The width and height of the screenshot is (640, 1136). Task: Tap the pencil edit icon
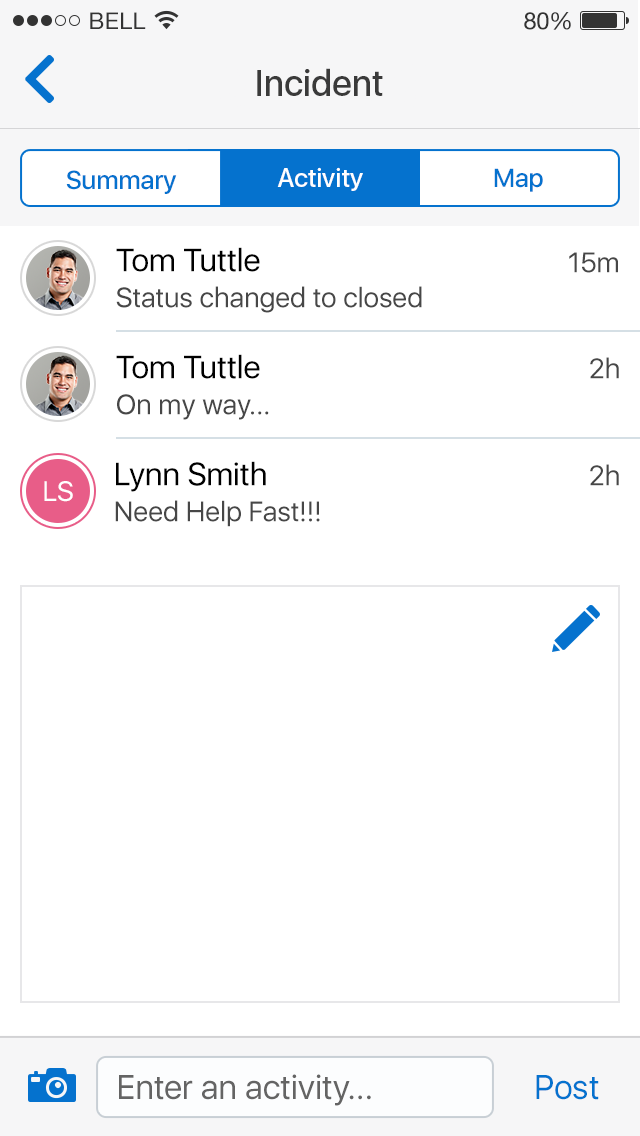click(x=576, y=629)
